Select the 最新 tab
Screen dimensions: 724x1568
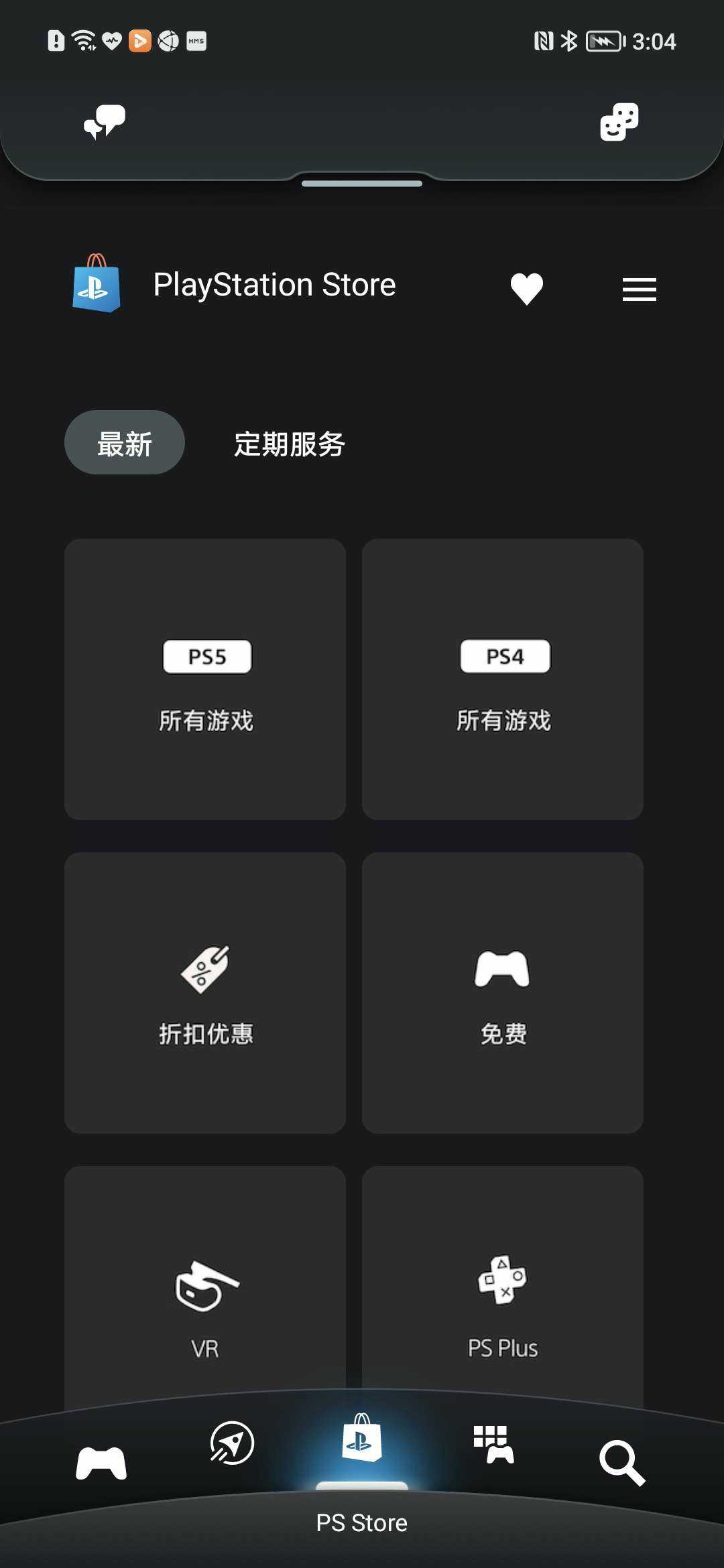coord(125,443)
